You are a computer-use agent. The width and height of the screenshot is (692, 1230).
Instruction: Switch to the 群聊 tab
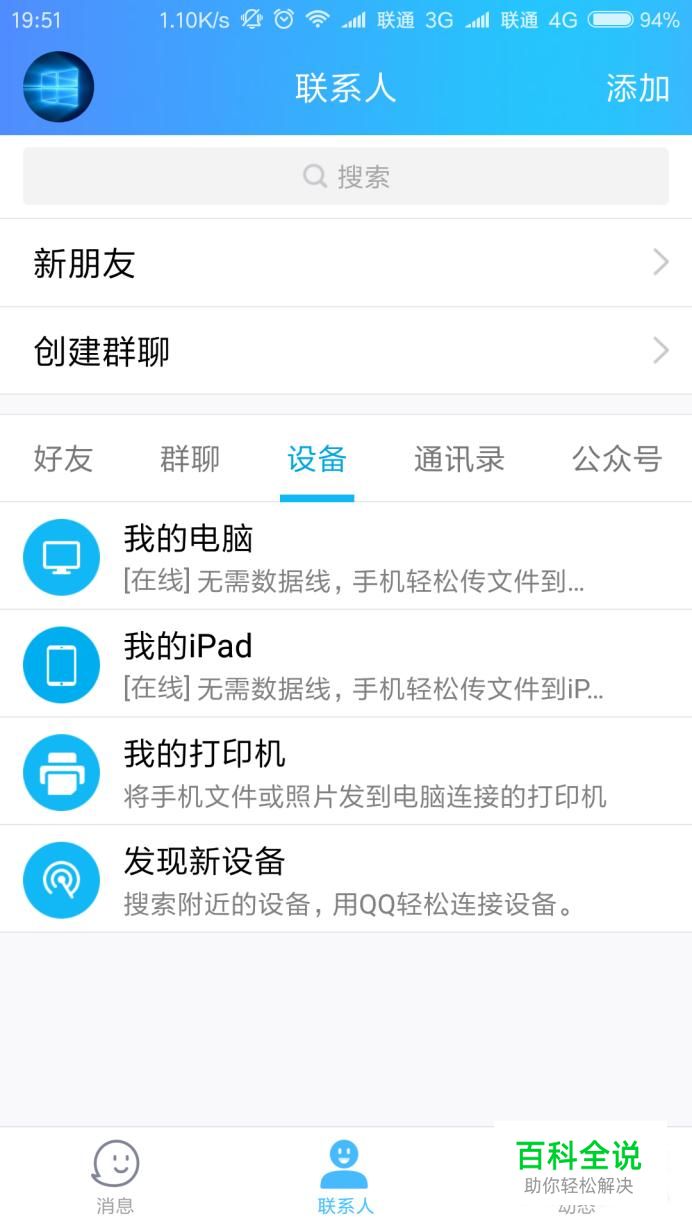[190, 459]
